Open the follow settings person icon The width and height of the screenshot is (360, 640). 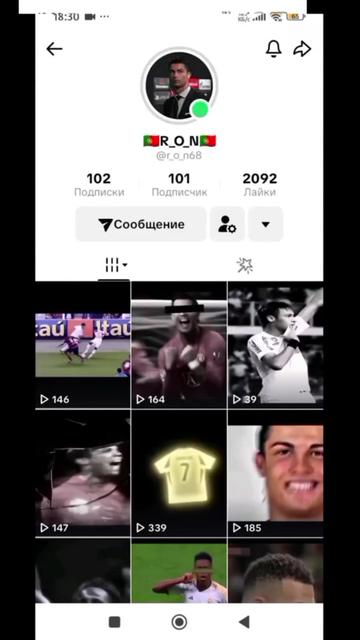tap(227, 224)
